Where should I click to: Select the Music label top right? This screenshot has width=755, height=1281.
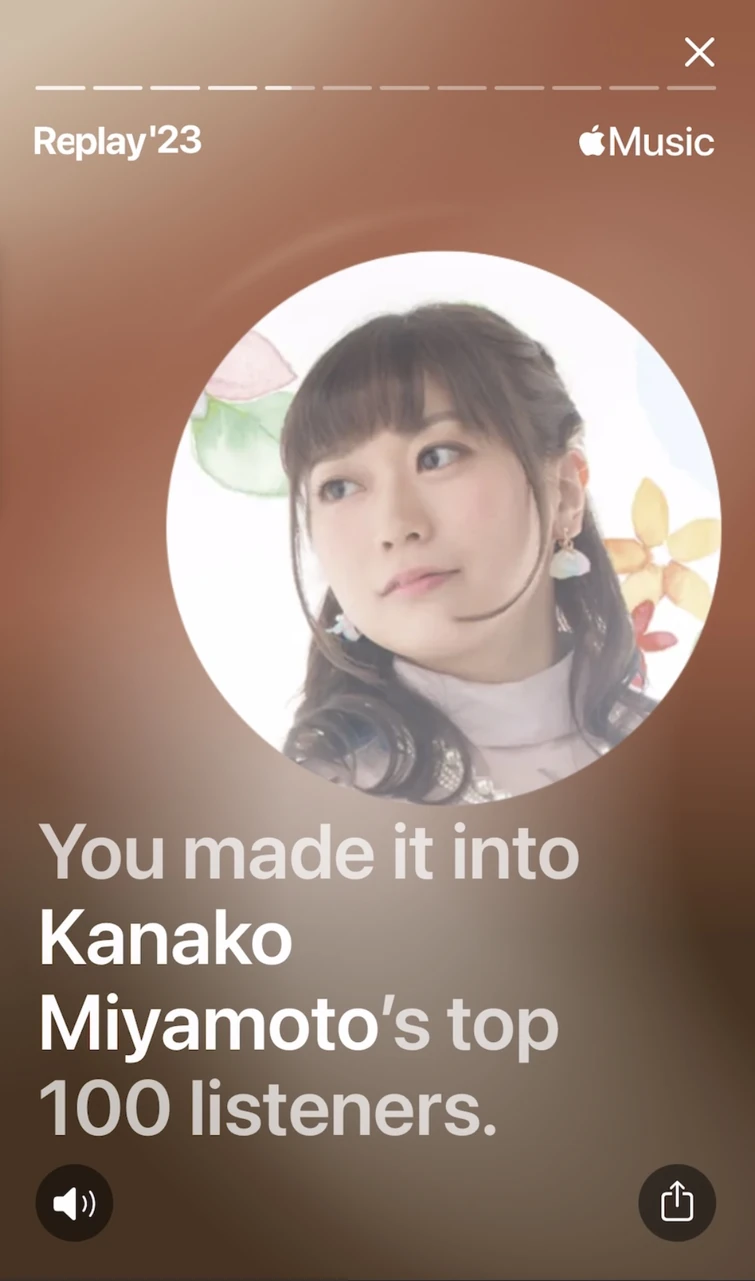[x=659, y=142]
